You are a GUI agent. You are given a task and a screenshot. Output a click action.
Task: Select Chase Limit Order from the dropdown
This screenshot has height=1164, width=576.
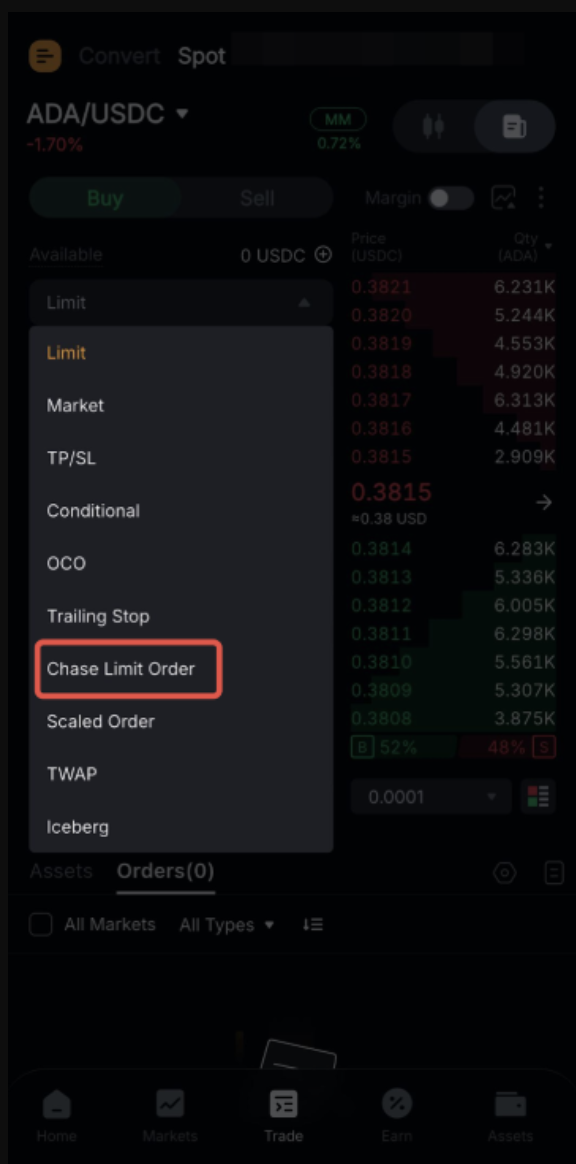121,669
